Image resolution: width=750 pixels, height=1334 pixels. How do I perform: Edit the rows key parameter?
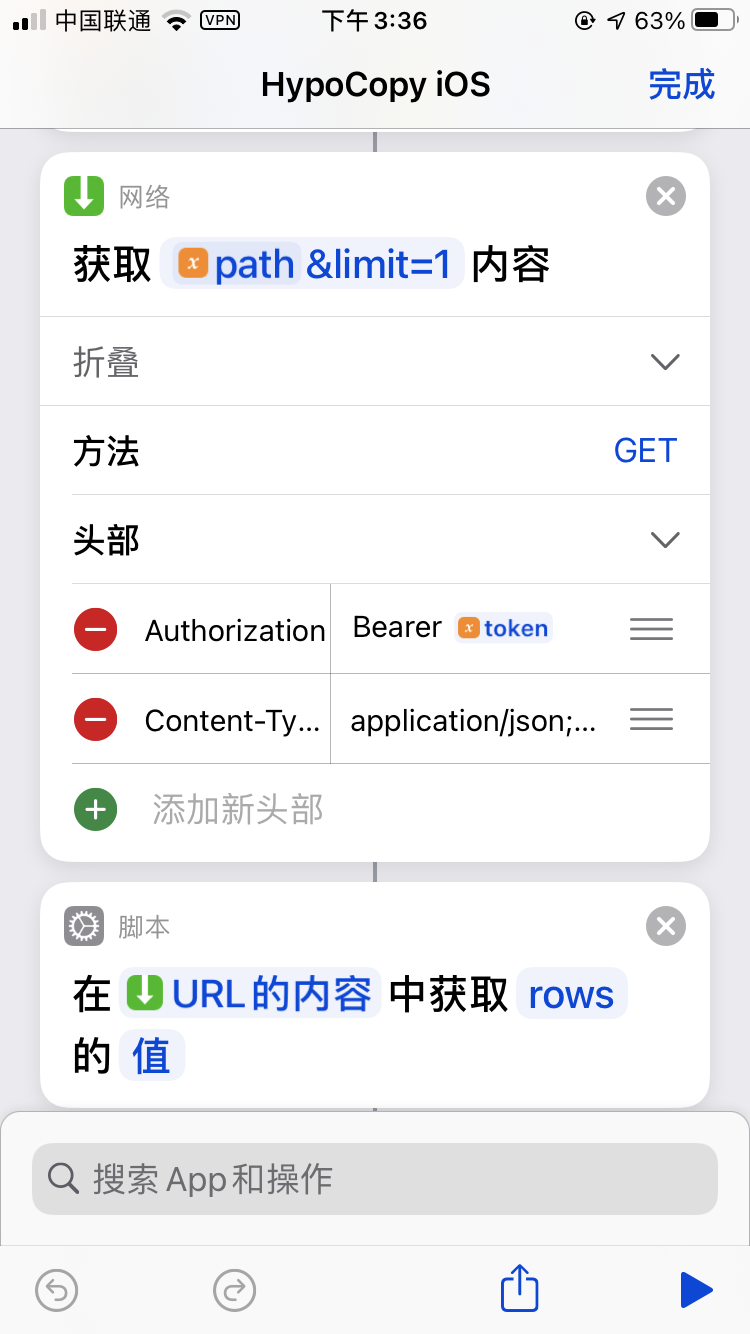[x=571, y=994]
